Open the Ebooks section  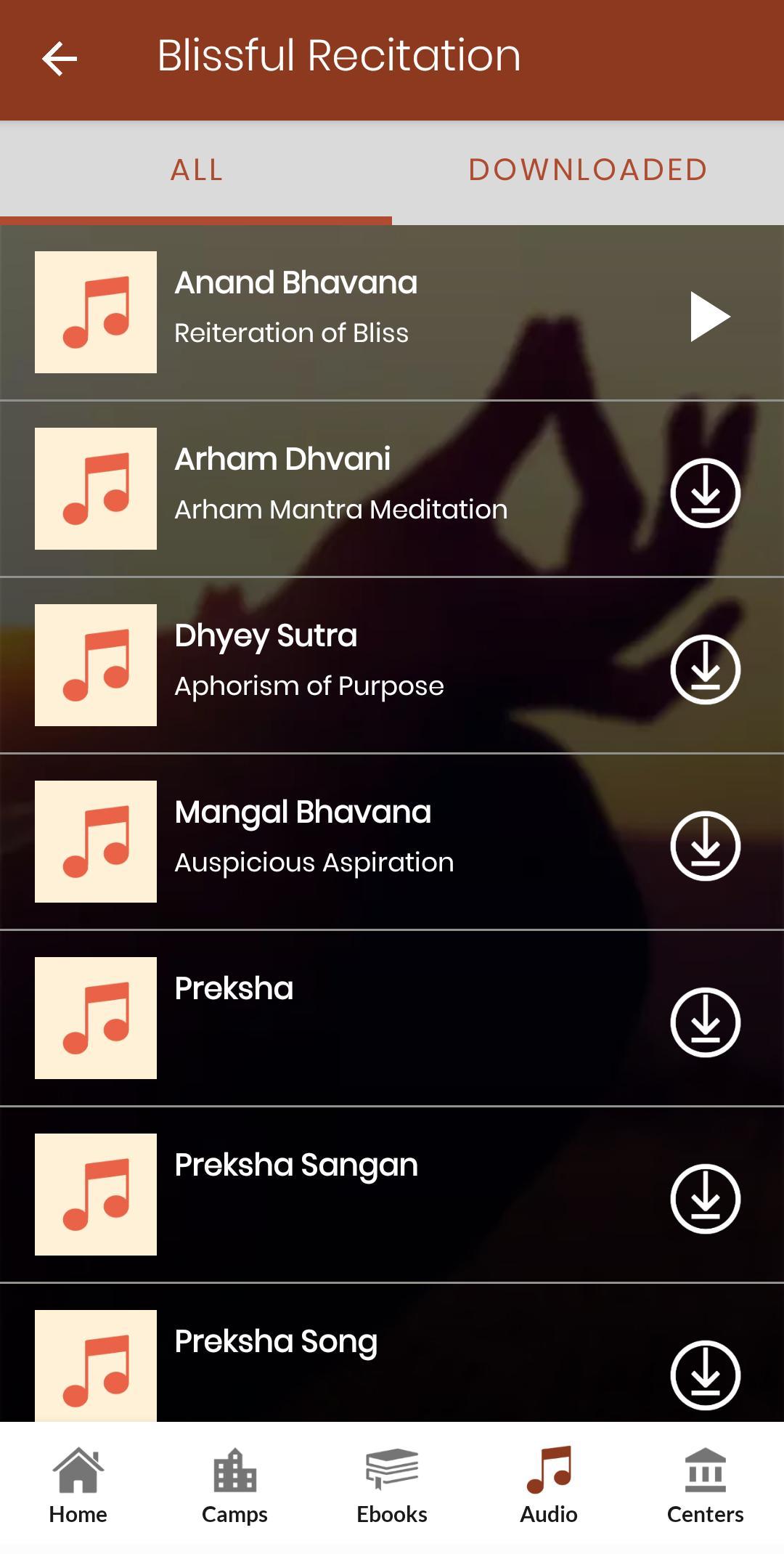[392, 1486]
